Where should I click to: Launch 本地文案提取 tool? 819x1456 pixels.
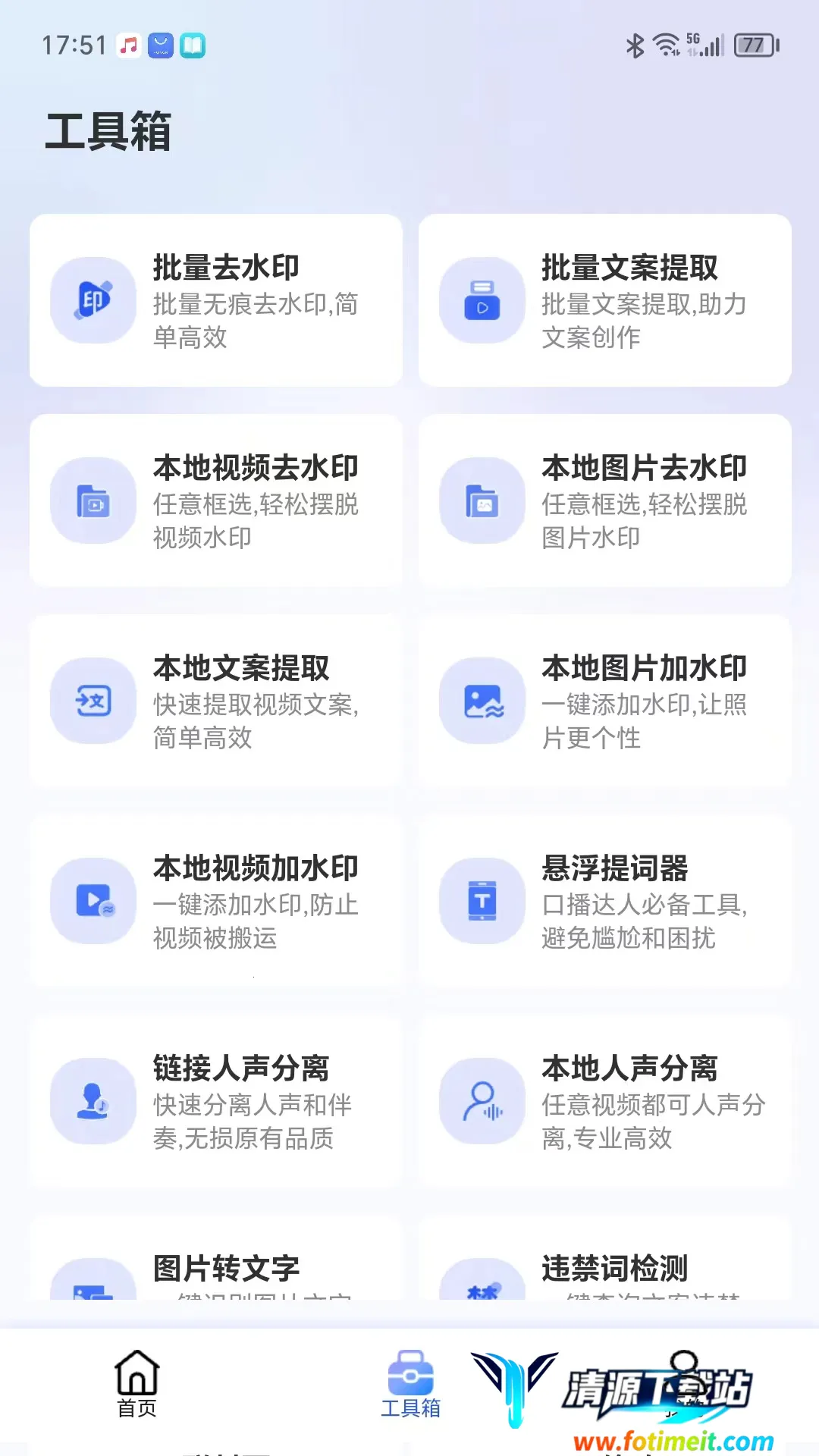216,701
